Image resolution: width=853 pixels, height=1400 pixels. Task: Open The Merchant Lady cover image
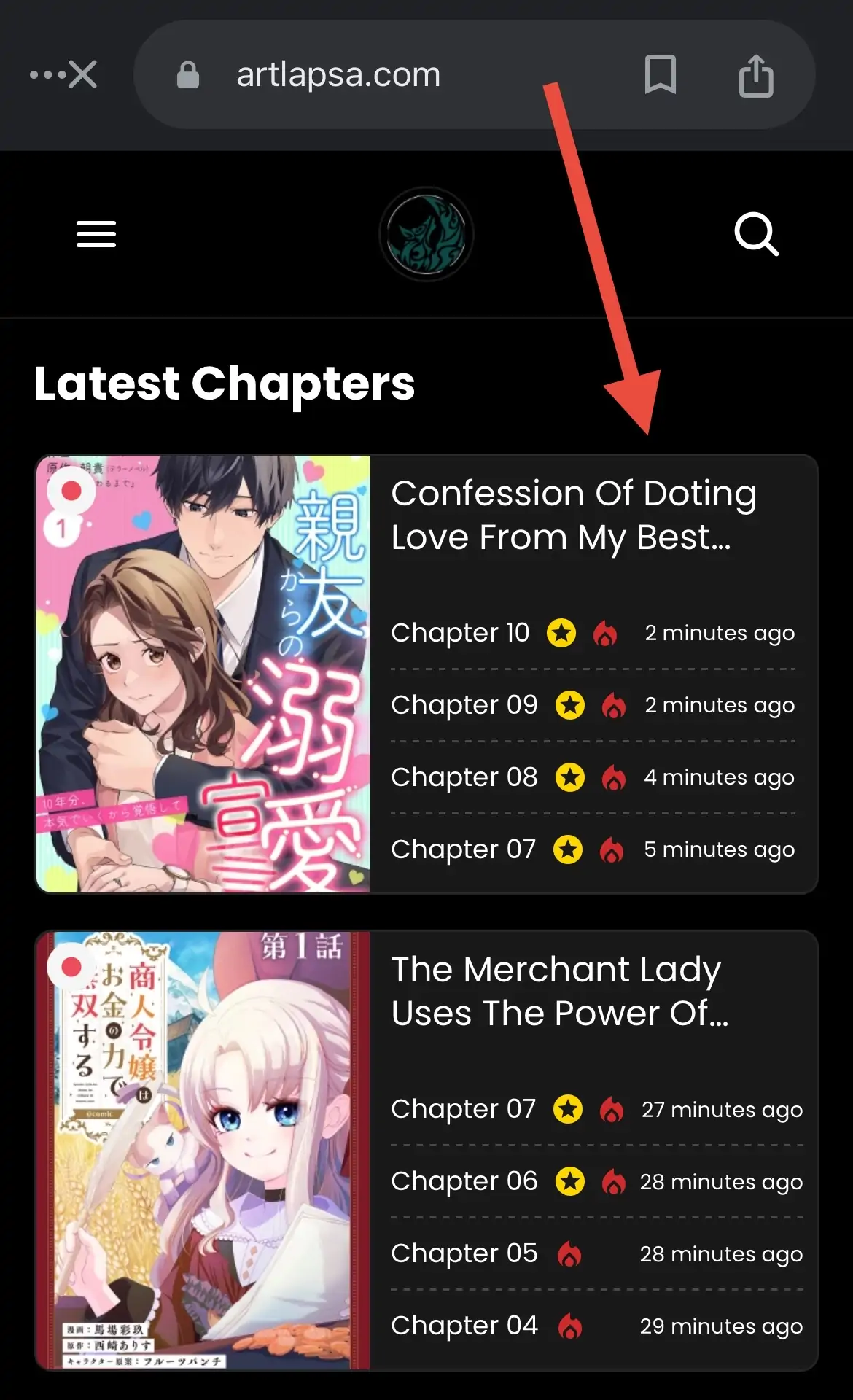point(203,1150)
